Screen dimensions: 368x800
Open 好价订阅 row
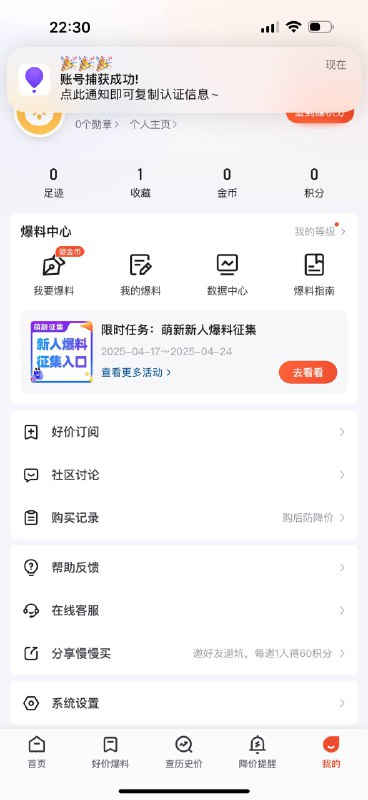184,432
